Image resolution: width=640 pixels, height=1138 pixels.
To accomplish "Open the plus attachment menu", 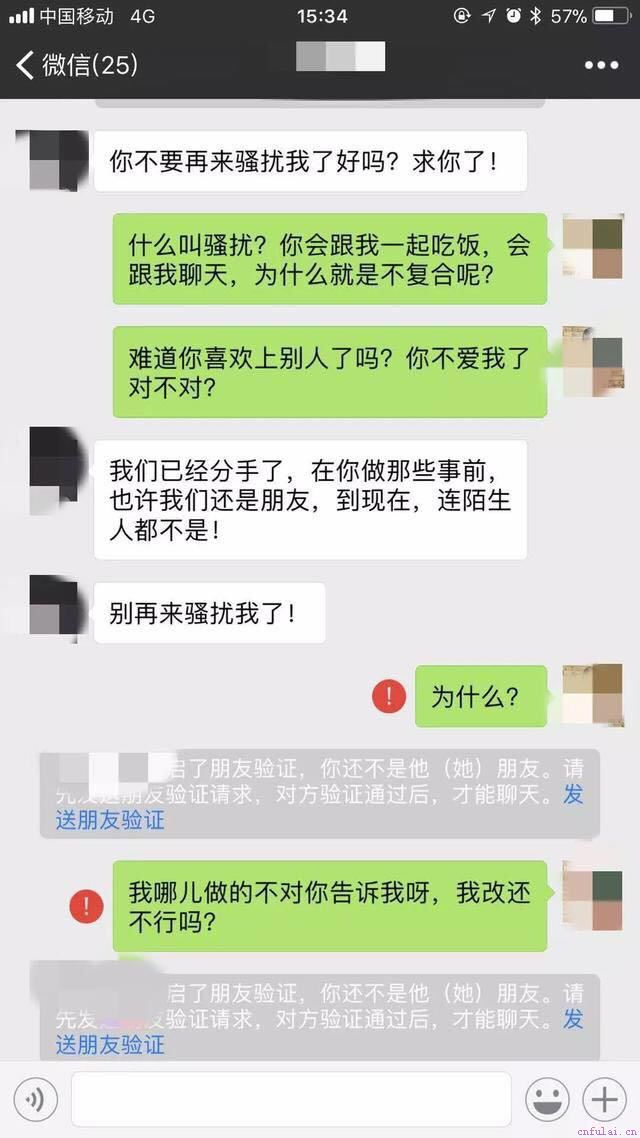I will pyautogui.click(x=604, y=1100).
